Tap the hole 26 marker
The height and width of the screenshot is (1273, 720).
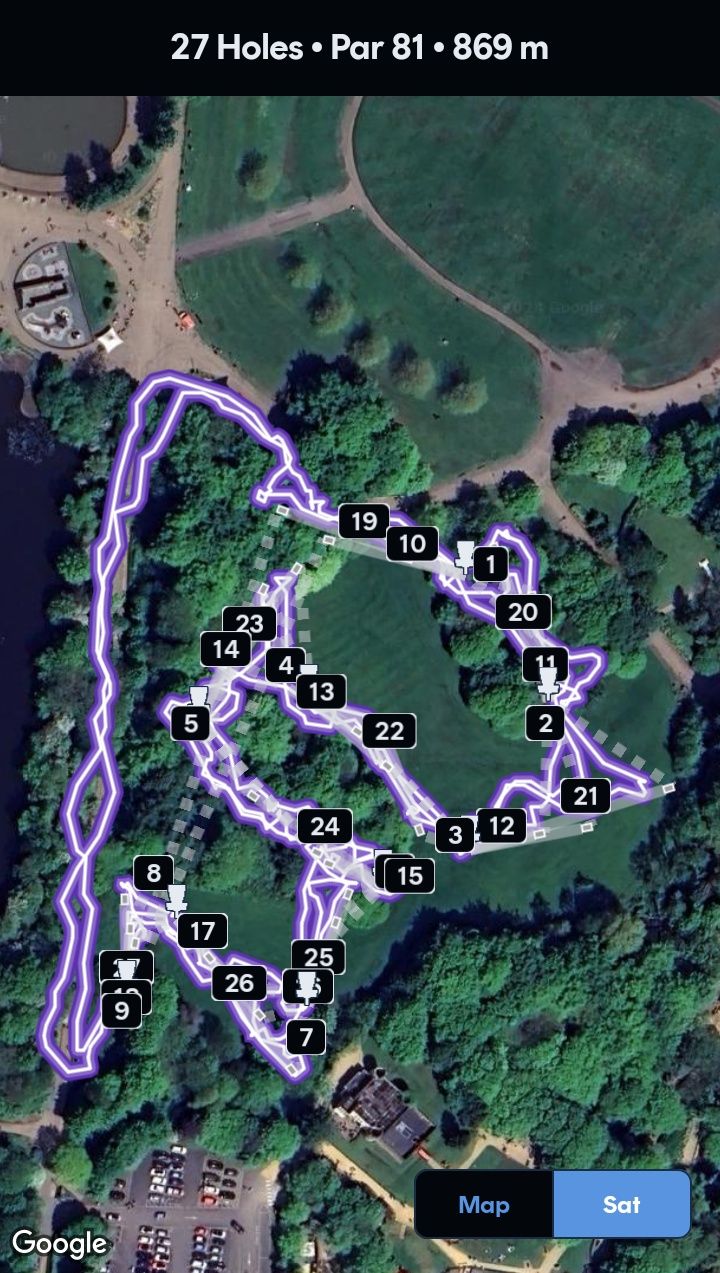pyautogui.click(x=239, y=983)
